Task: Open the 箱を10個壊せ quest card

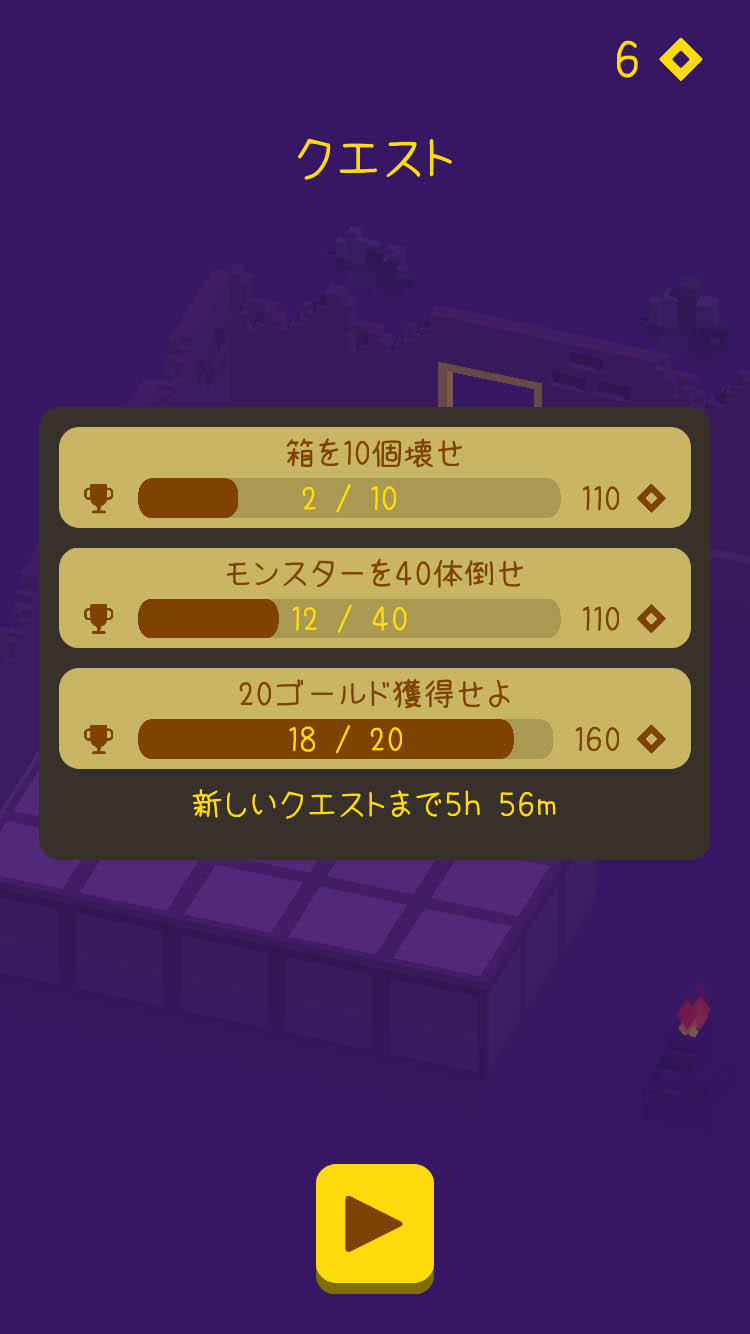Action: tap(375, 477)
